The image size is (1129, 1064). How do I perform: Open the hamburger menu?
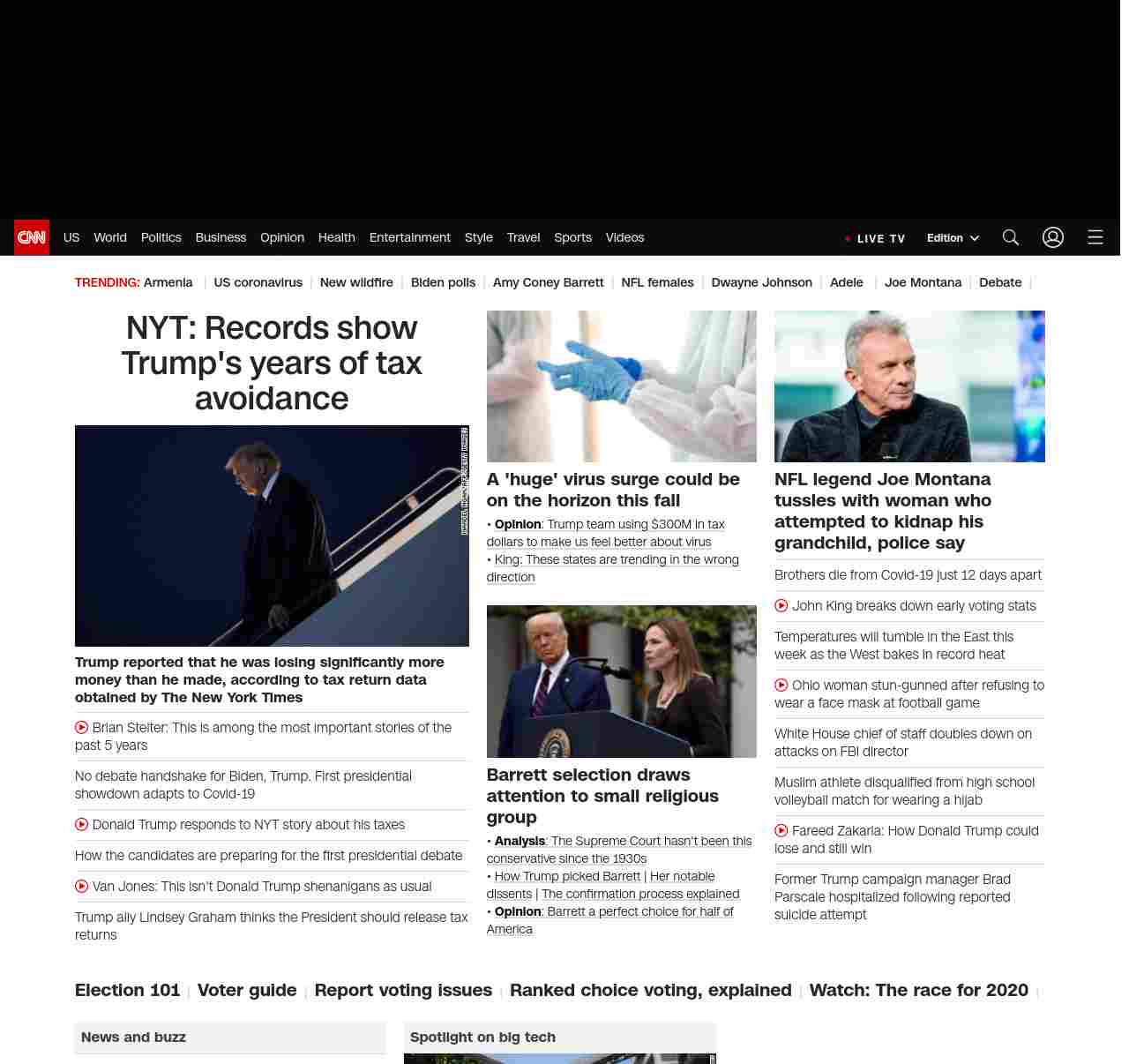click(x=1095, y=237)
